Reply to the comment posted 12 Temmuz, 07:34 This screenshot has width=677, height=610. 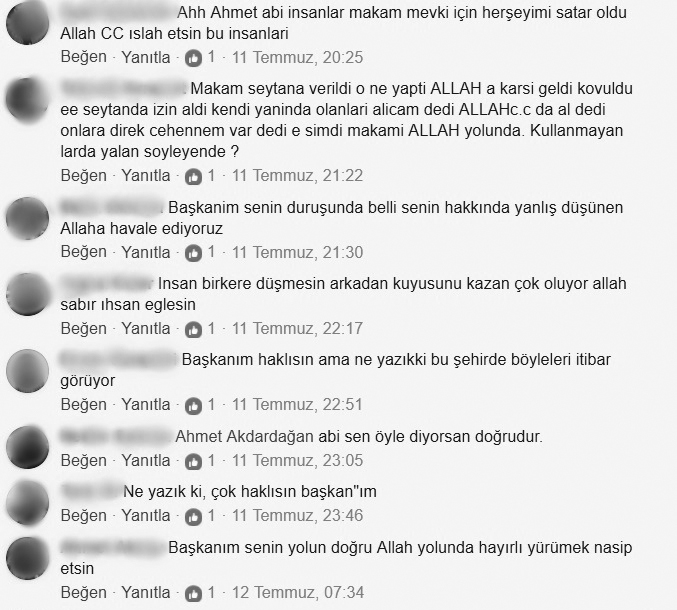point(145,592)
